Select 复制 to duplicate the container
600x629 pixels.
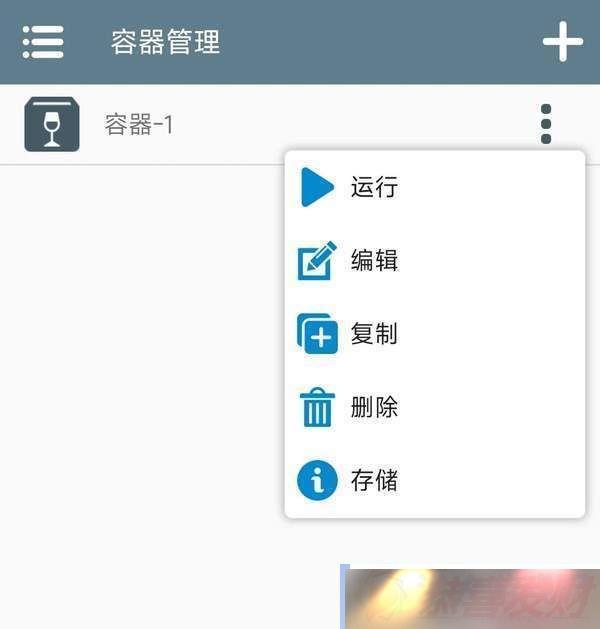[x=374, y=334]
